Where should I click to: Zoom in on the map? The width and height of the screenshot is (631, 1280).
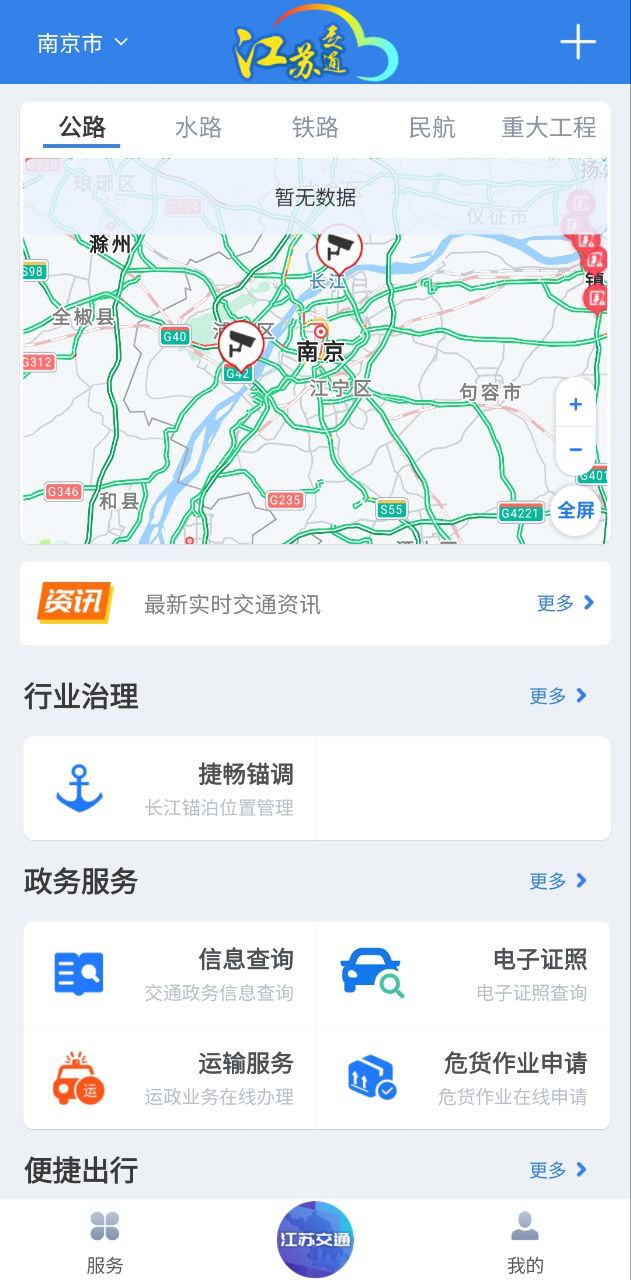(575, 405)
